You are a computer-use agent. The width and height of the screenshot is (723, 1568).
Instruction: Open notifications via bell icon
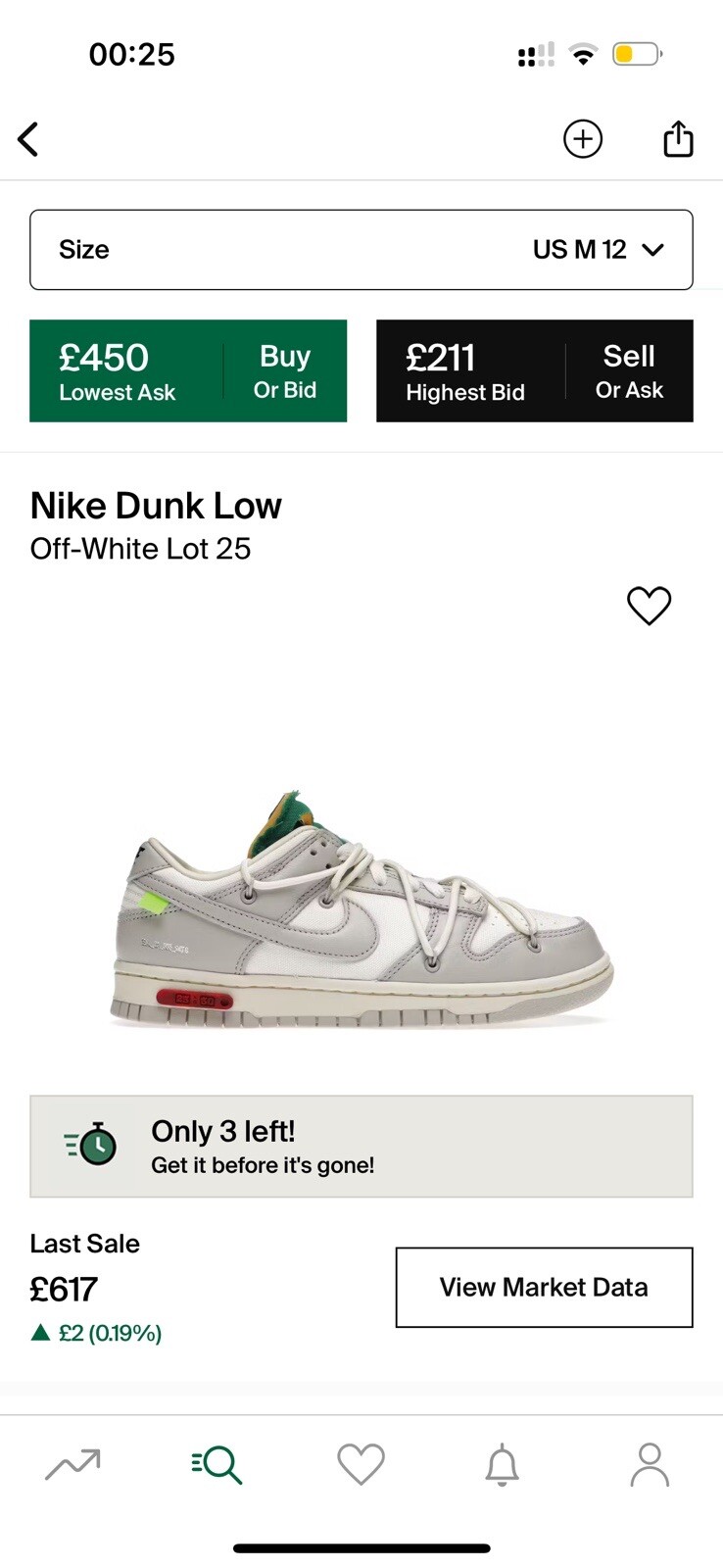(x=503, y=1464)
